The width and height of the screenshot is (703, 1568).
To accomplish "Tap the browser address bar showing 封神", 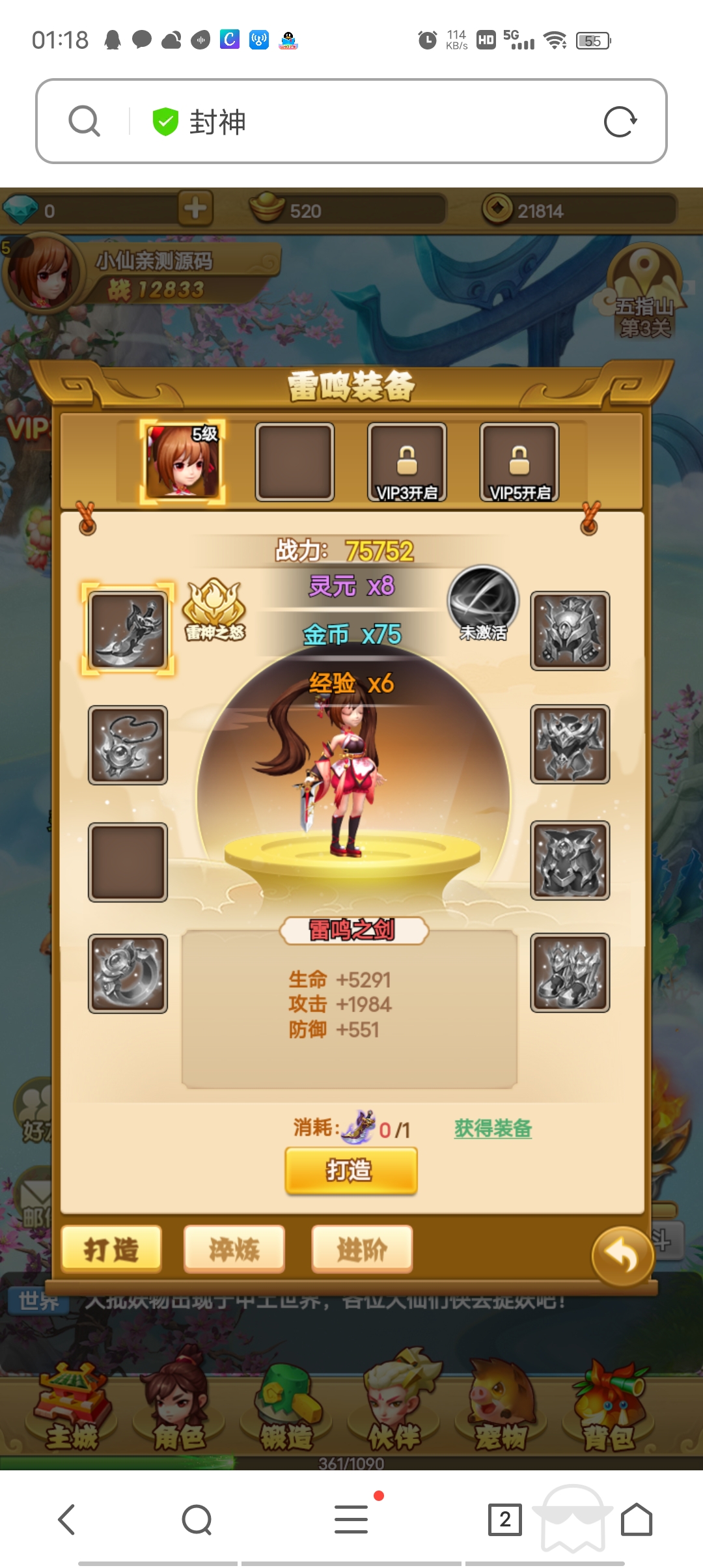I will click(351, 121).
